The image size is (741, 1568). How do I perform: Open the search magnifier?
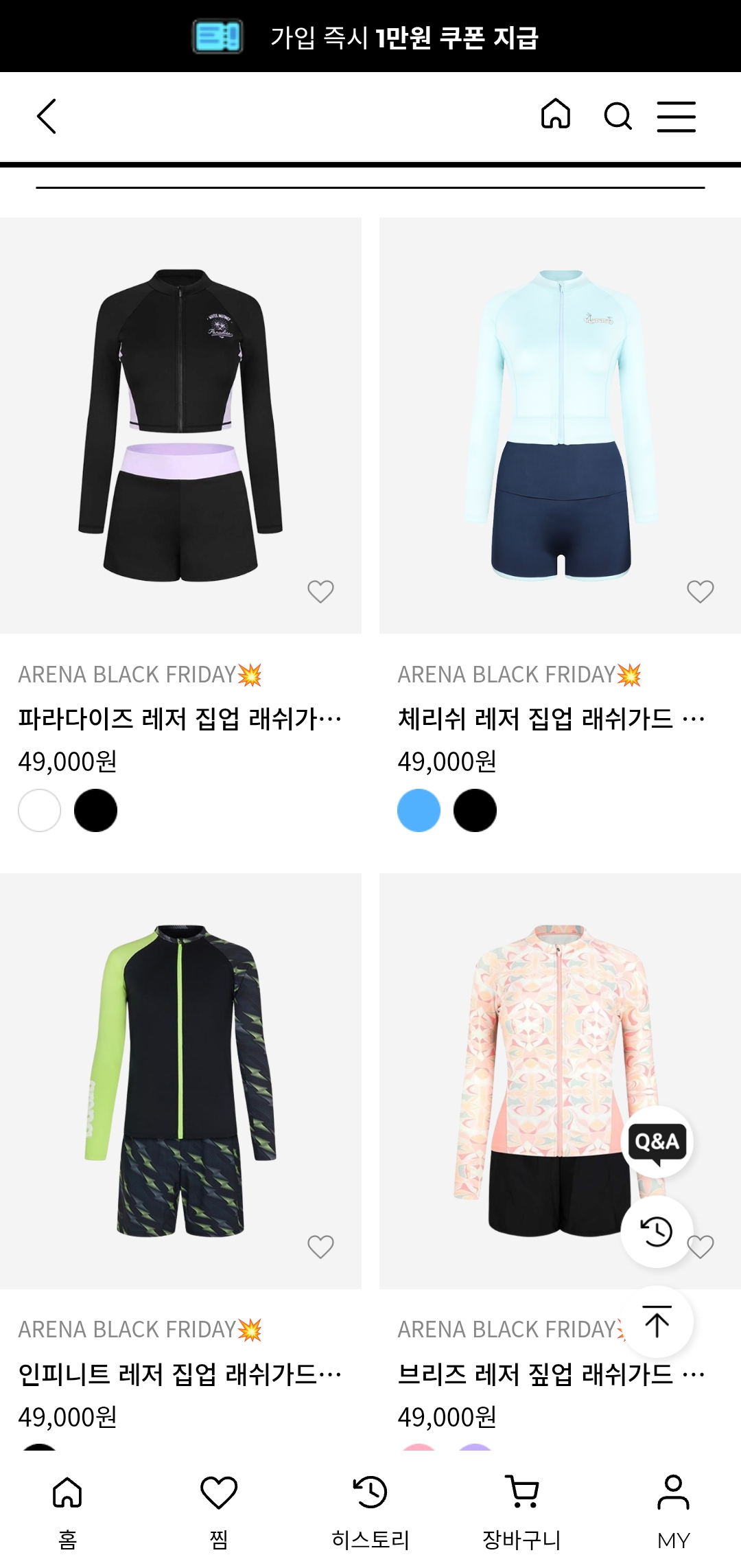[x=617, y=116]
